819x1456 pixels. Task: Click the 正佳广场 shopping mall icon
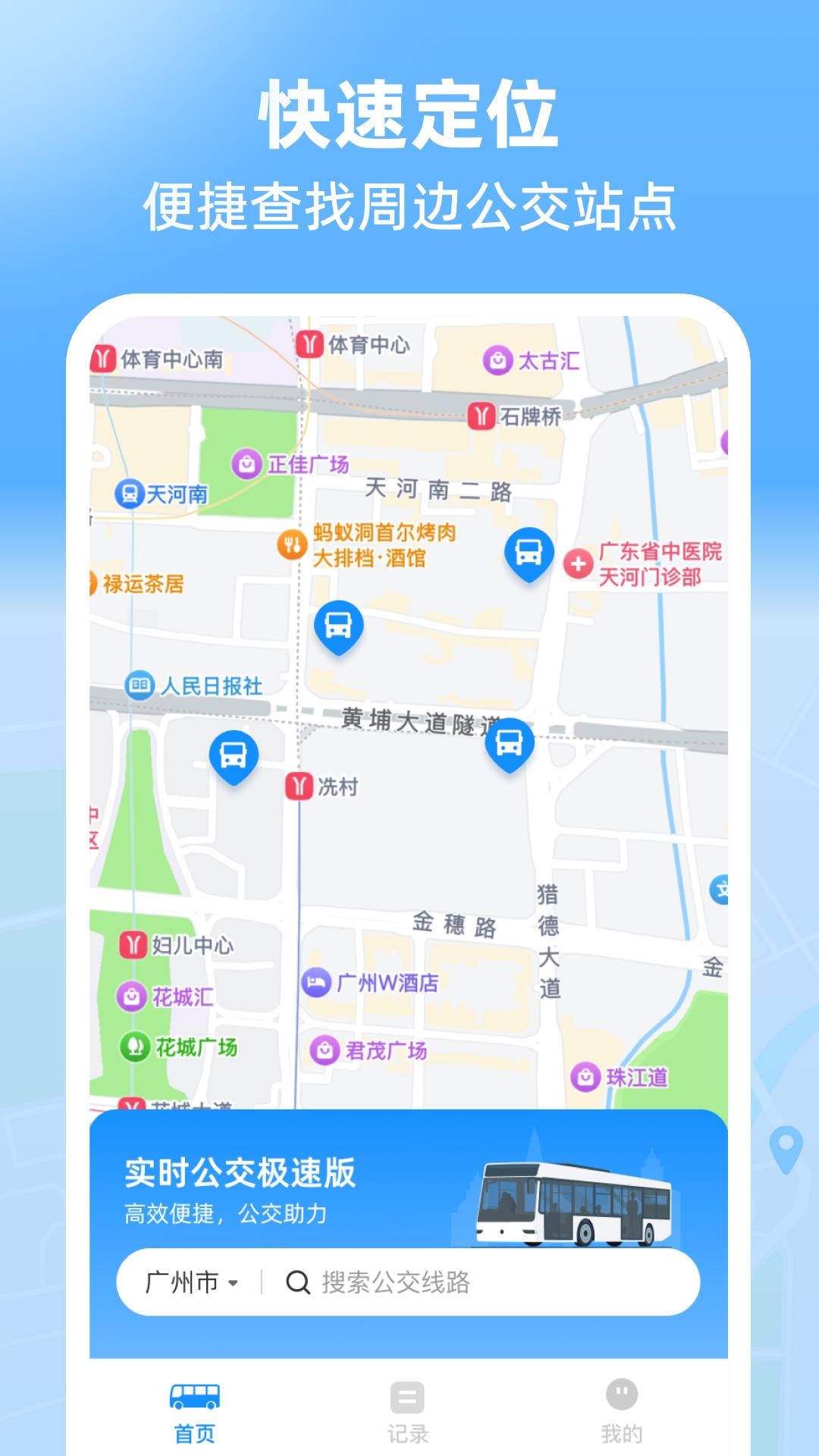pos(248,461)
